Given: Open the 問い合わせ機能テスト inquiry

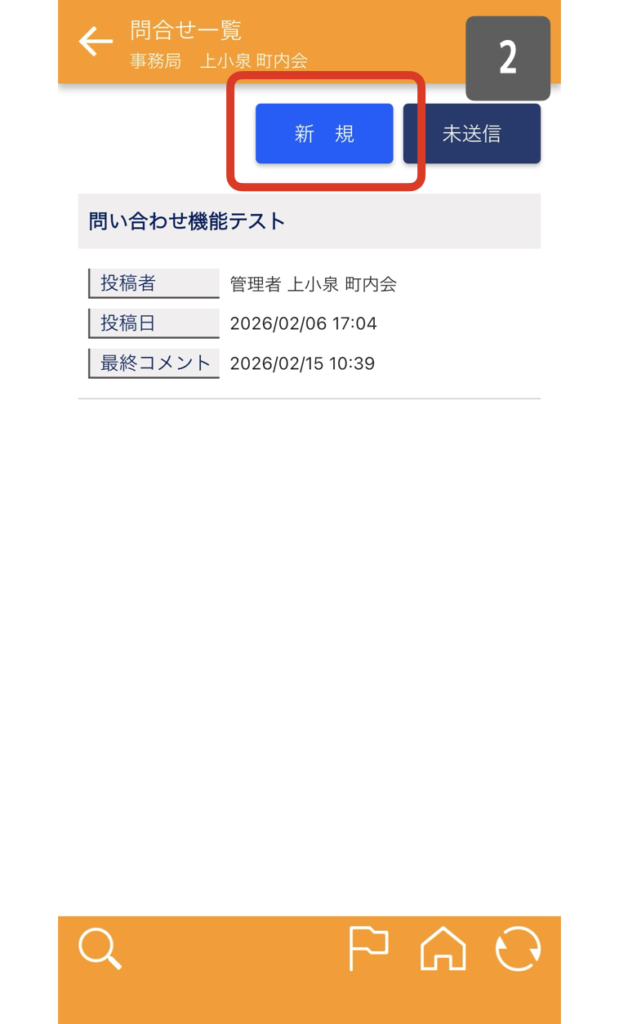Looking at the screenshot, I should (309, 222).
